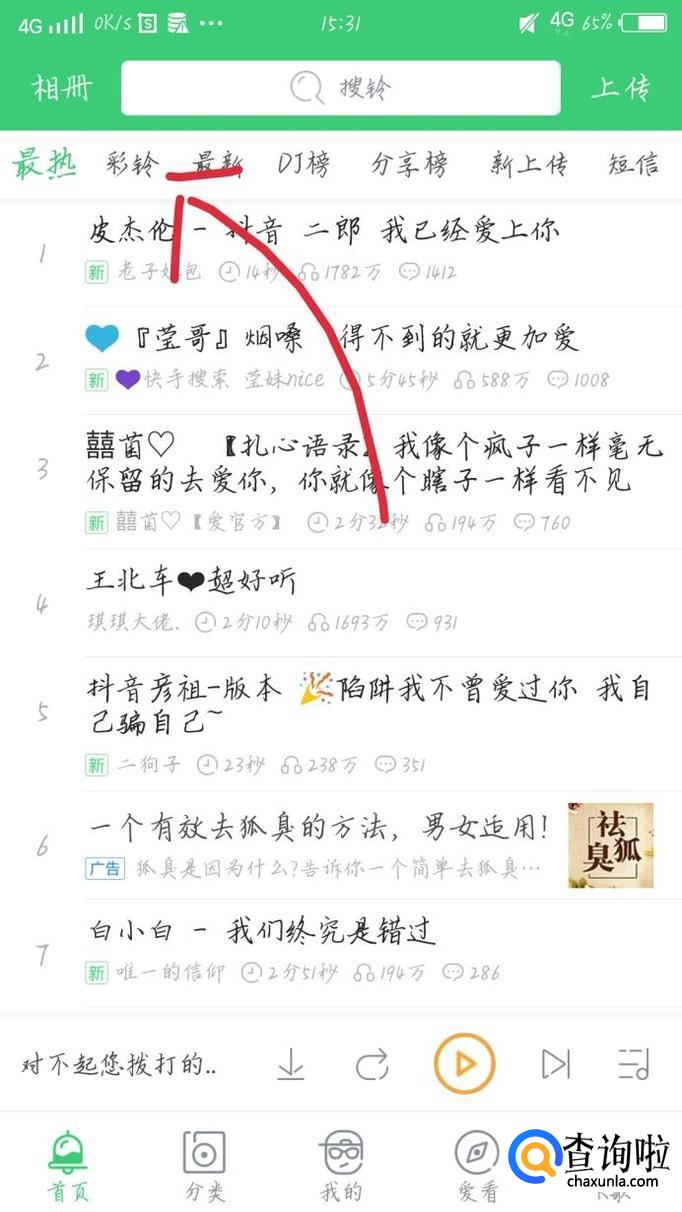Download the currently playing ringtone
682x1212 pixels.
pos(290,1064)
